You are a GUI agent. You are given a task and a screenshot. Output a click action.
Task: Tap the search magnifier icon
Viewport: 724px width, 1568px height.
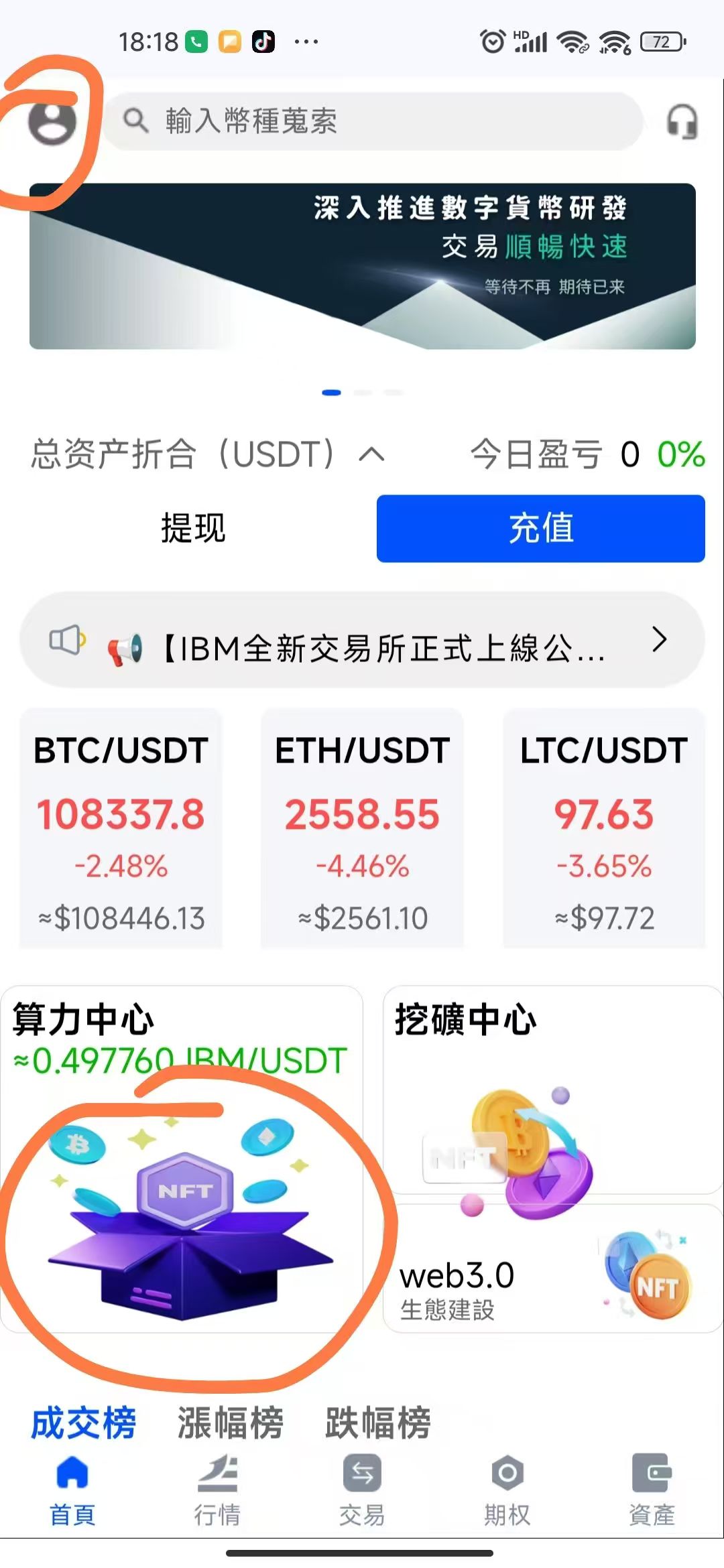137,121
